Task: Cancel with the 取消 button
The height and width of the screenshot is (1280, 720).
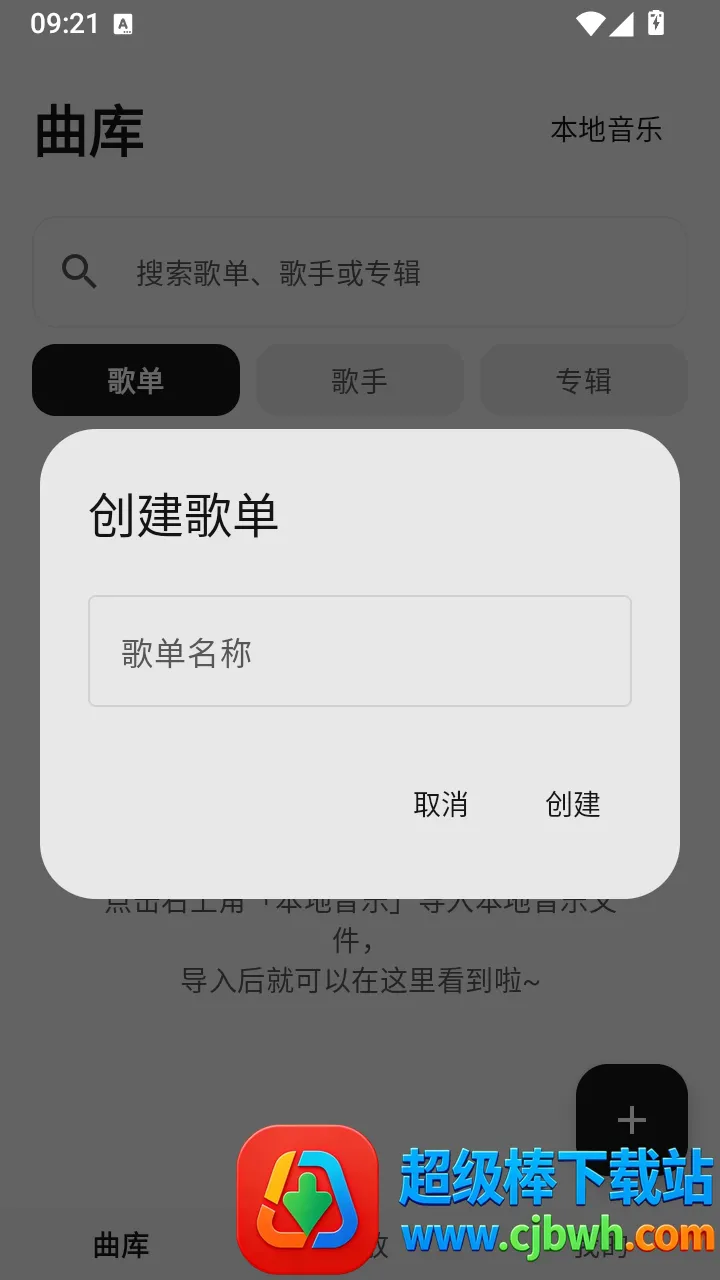Action: pyautogui.click(x=441, y=804)
